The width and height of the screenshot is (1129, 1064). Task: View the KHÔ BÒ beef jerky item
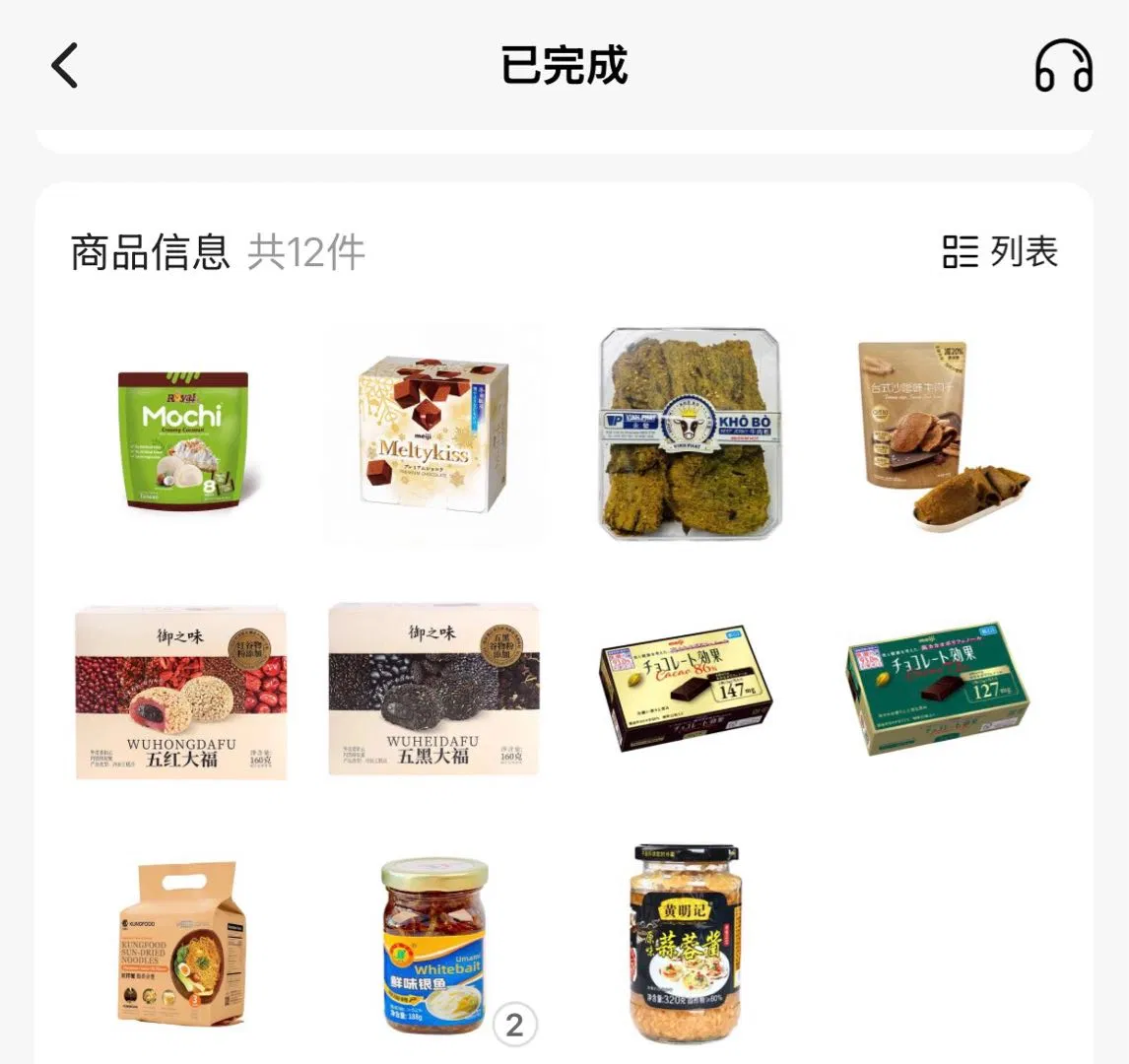coord(690,433)
